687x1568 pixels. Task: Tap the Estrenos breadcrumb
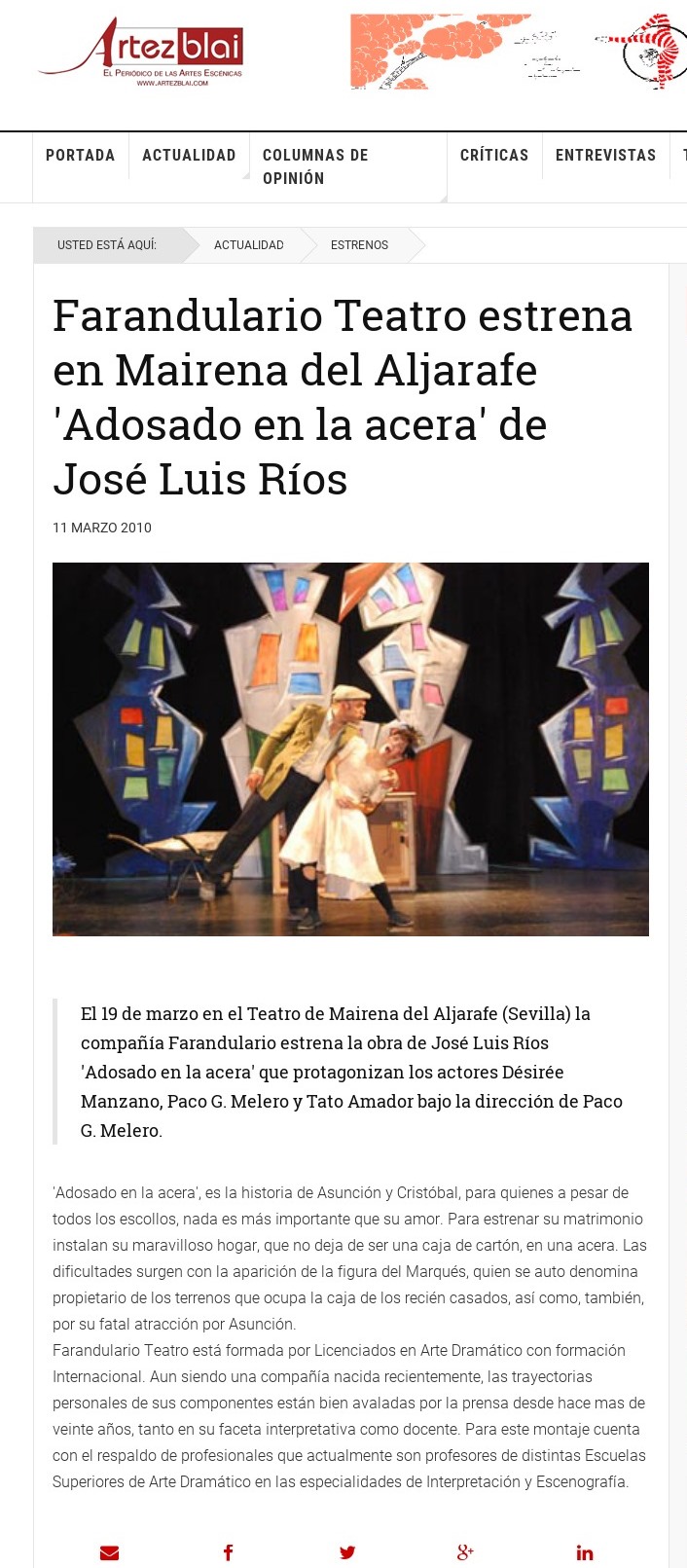pos(359,245)
